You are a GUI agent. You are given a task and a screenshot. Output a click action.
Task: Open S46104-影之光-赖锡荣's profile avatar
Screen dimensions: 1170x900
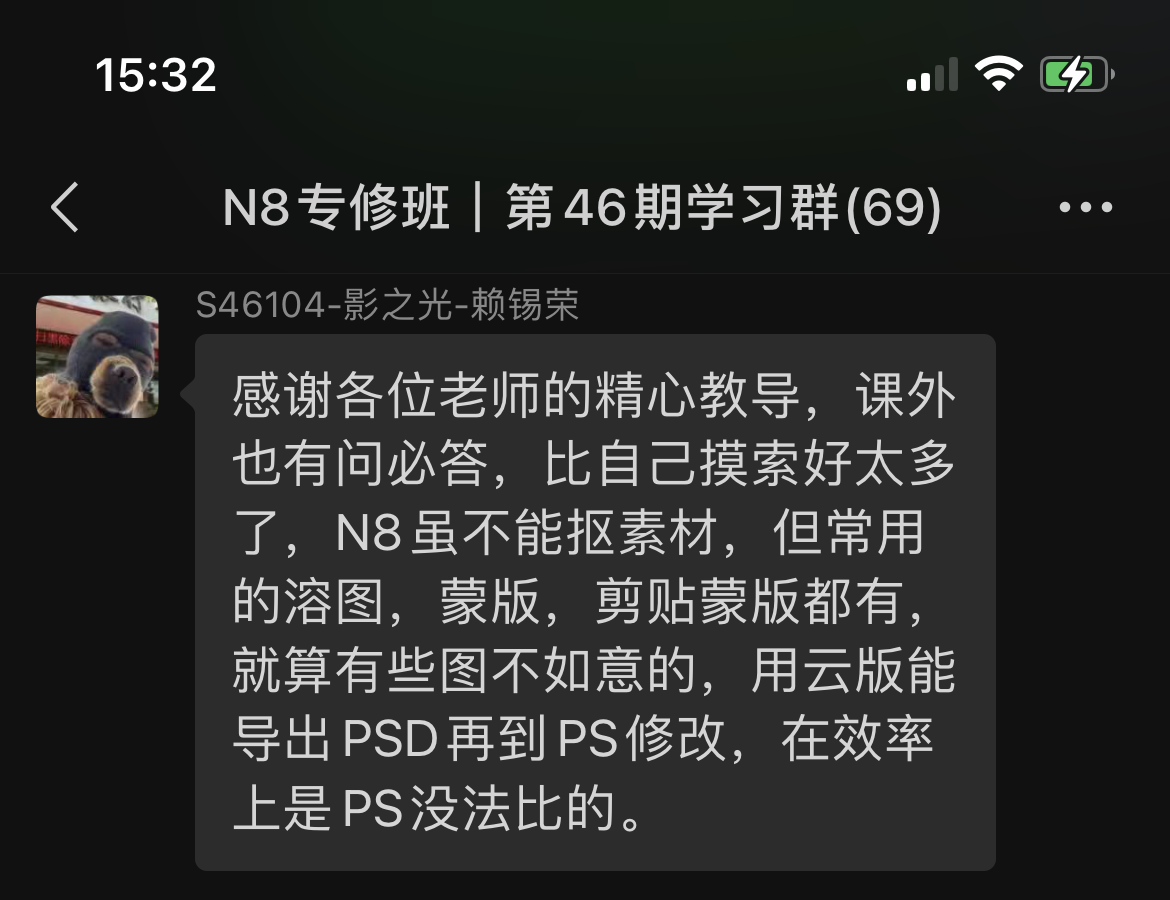pyautogui.click(x=97, y=356)
